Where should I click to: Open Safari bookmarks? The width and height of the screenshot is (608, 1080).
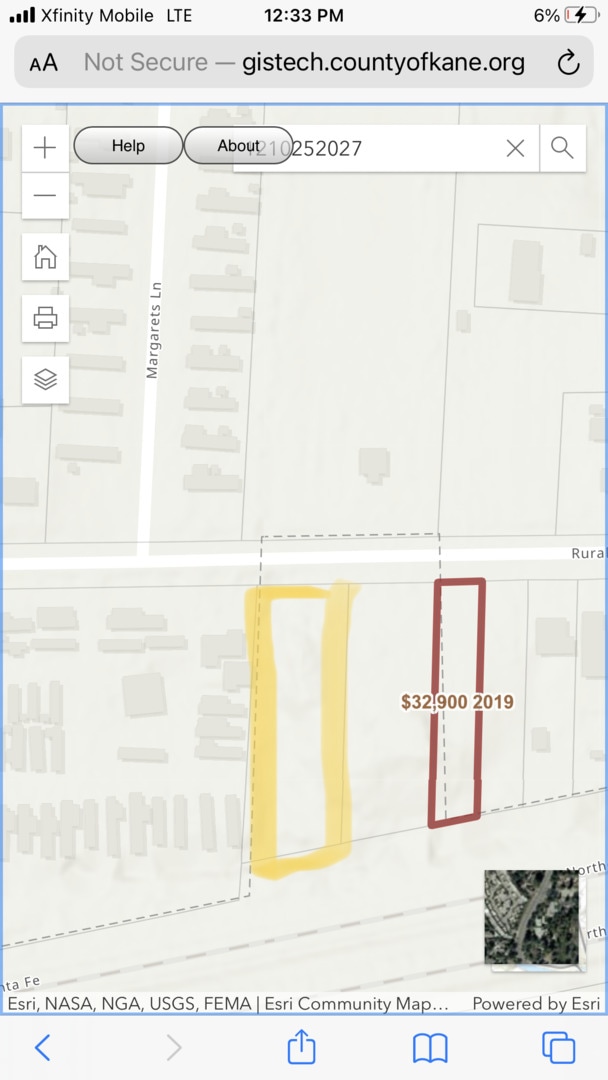tap(430, 1047)
